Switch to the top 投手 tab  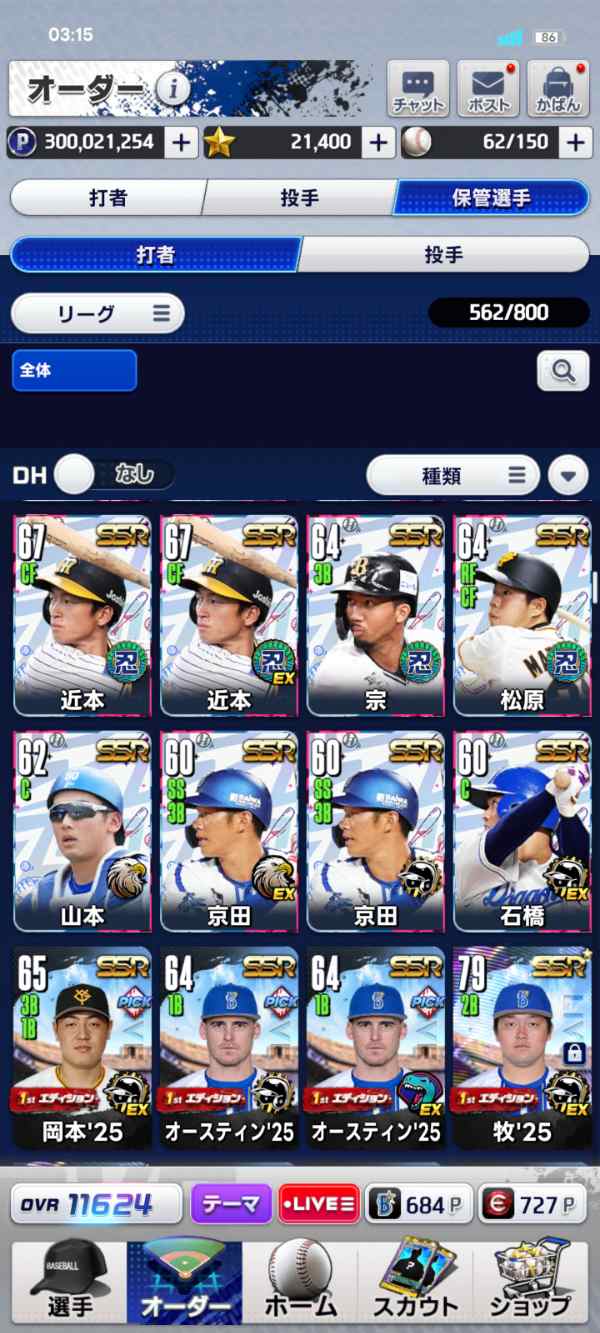tap(299, 198)
